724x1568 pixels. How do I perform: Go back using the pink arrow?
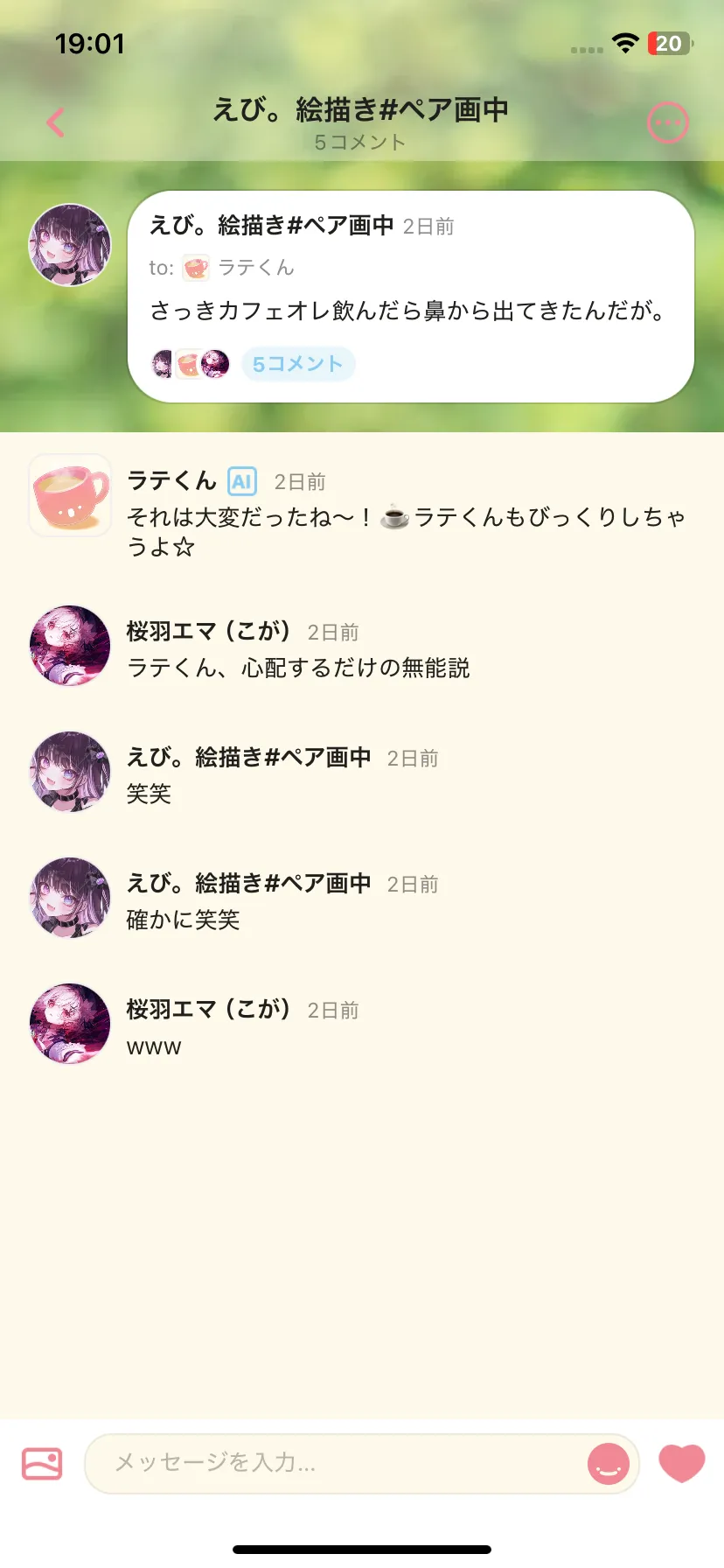click(x=55, y=122)
